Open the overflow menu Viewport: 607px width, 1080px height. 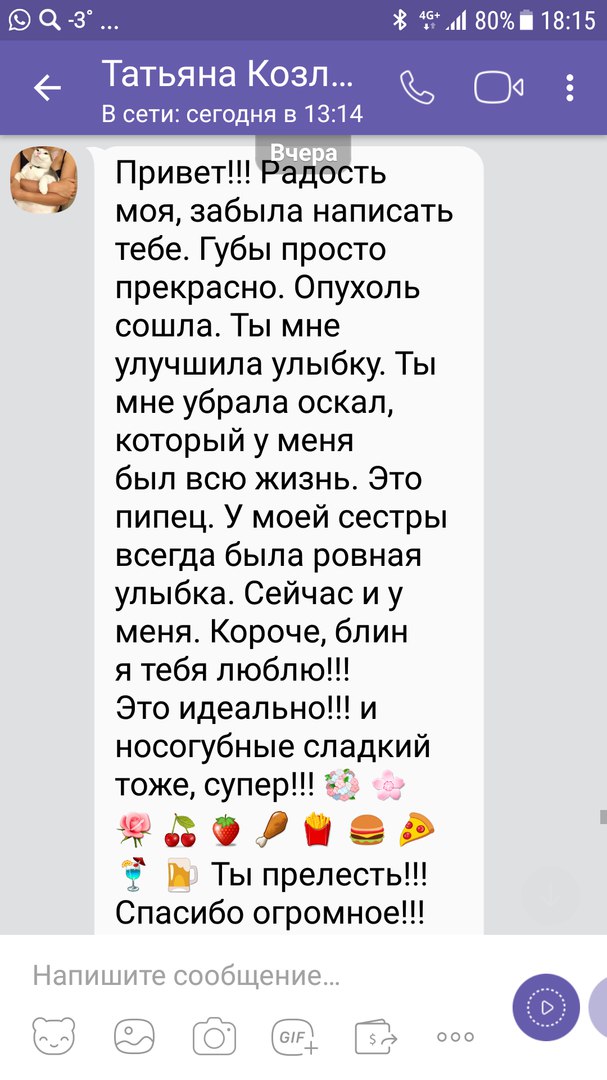pos(570,88)
